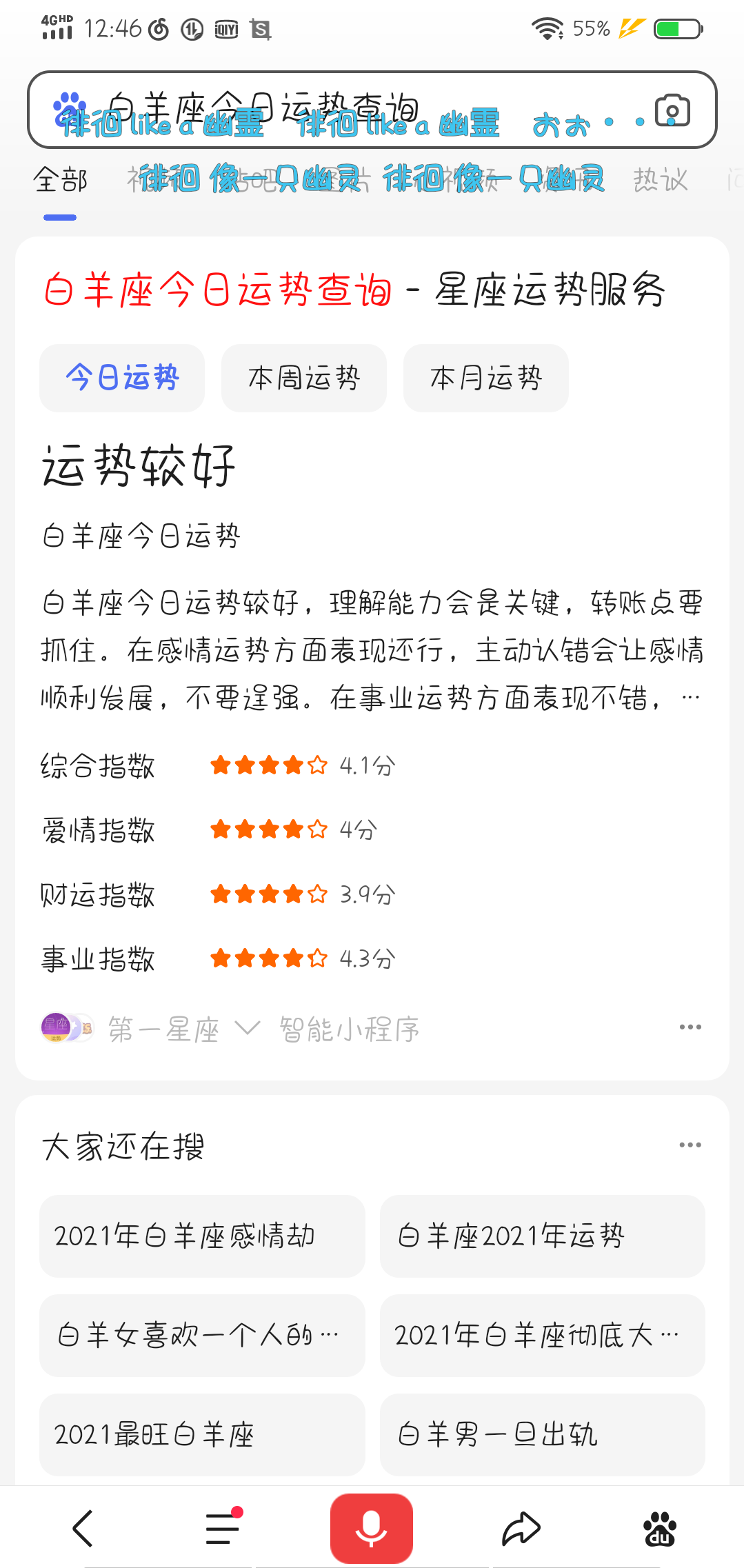Select the 本月运势 chip
The width and height of the screenshot is (744, 1568).
point(485,378)
